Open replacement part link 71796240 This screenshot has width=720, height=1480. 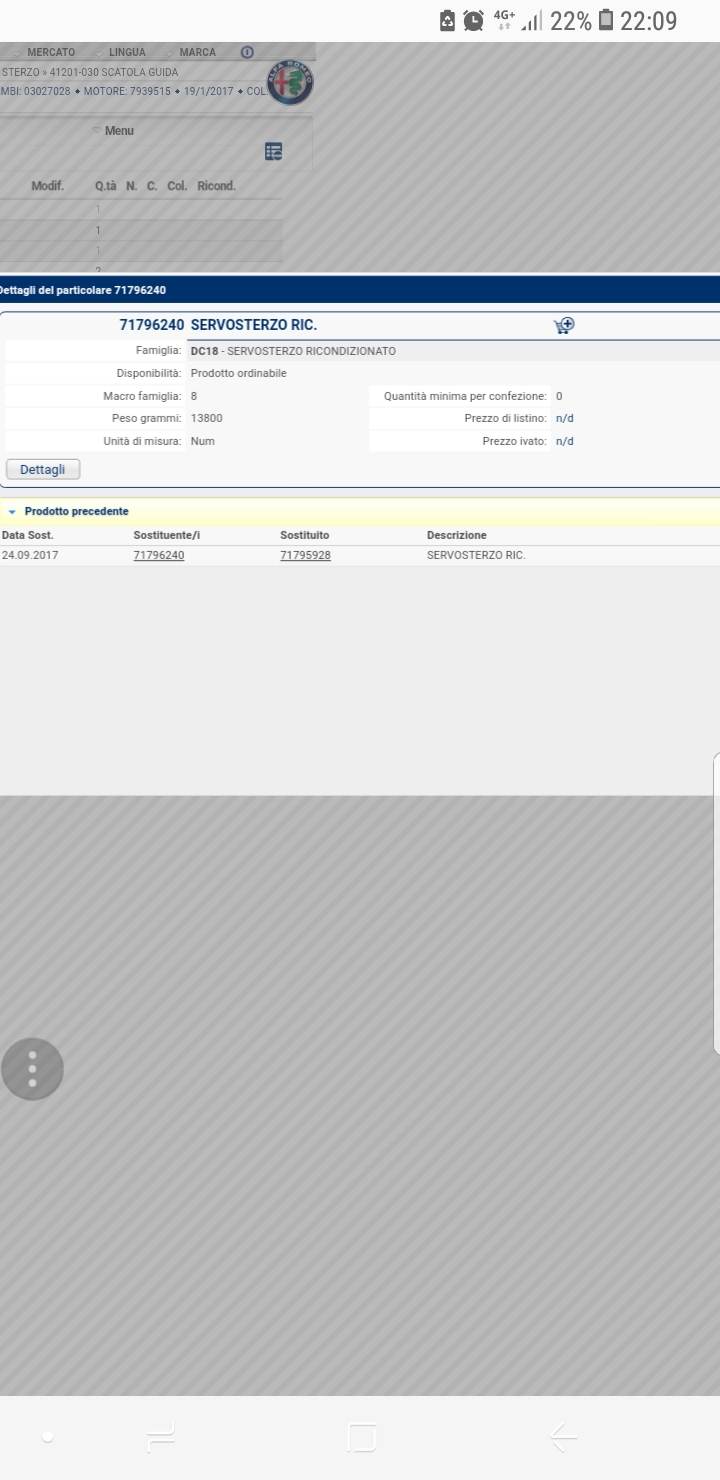tap(159, 555)
